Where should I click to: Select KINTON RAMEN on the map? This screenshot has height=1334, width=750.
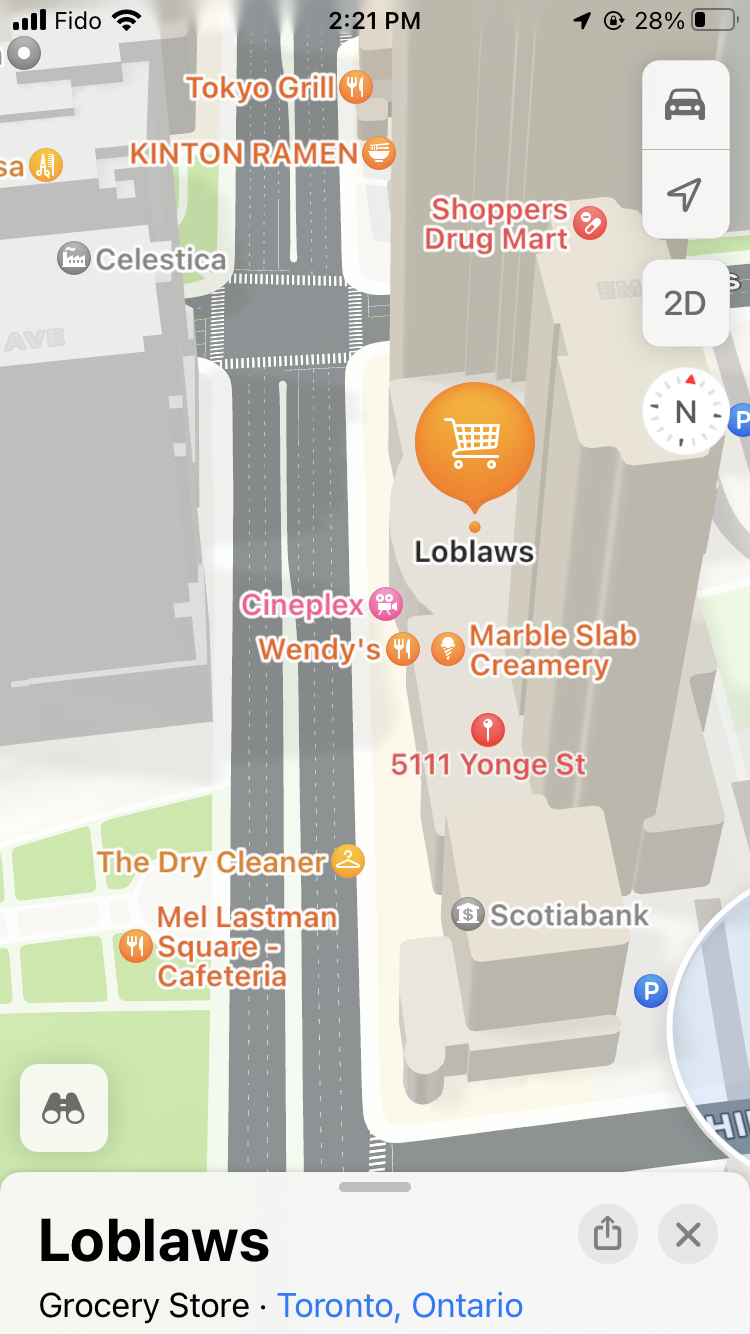[x=379, y=153]
